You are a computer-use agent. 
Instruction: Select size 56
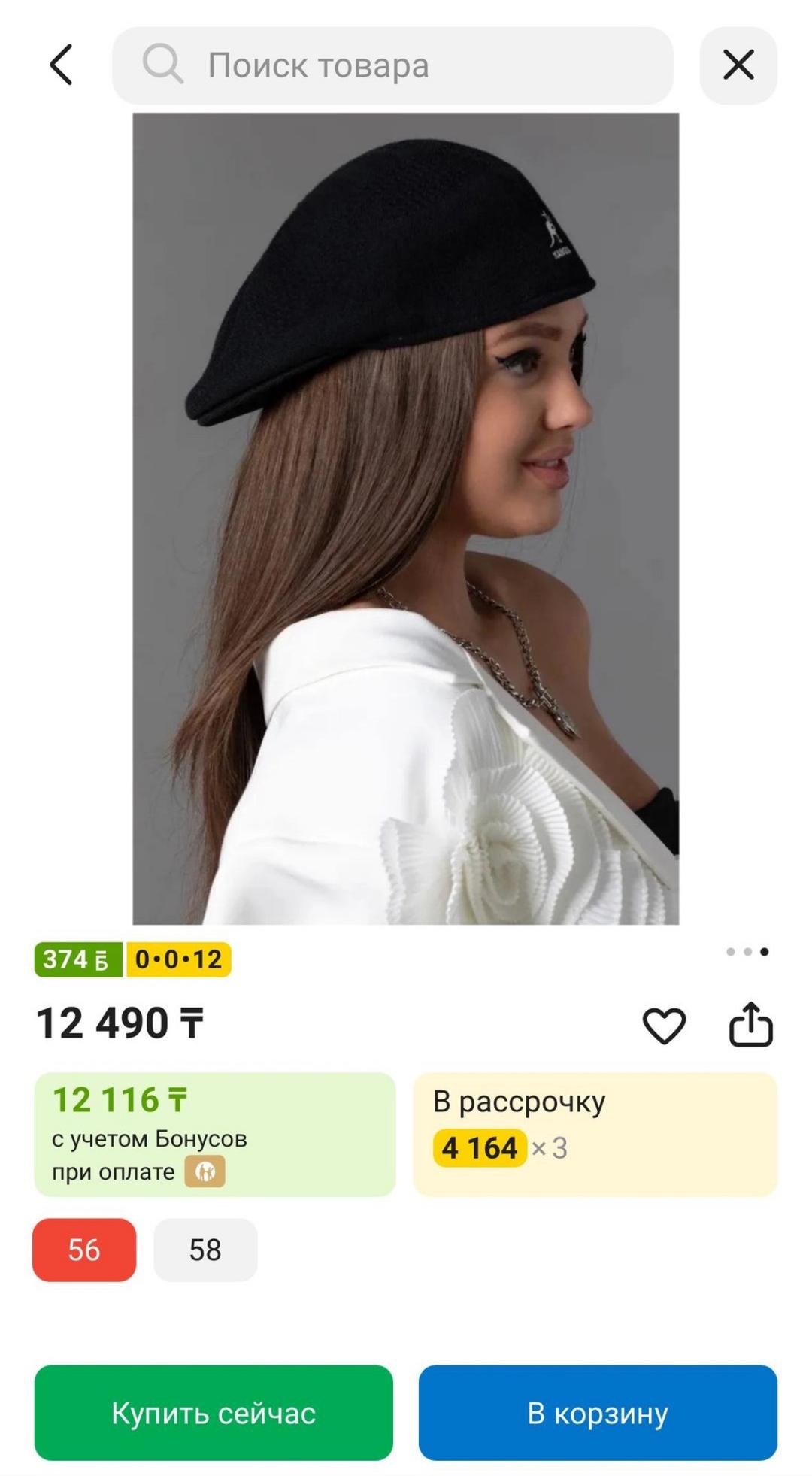84,1250
